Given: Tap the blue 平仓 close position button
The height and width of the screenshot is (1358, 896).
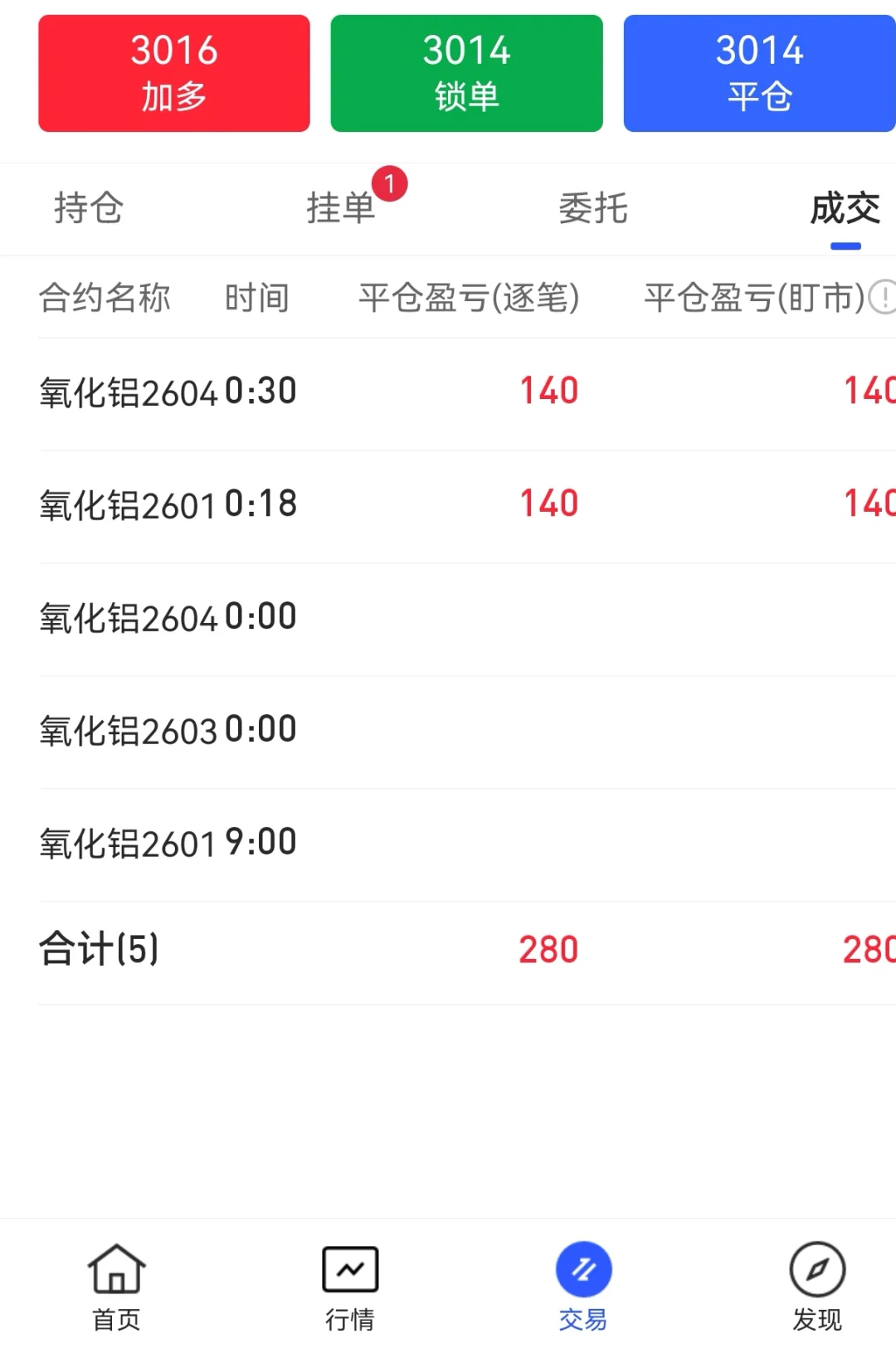Looking at the screenshot, I should (x=758, y=73).
